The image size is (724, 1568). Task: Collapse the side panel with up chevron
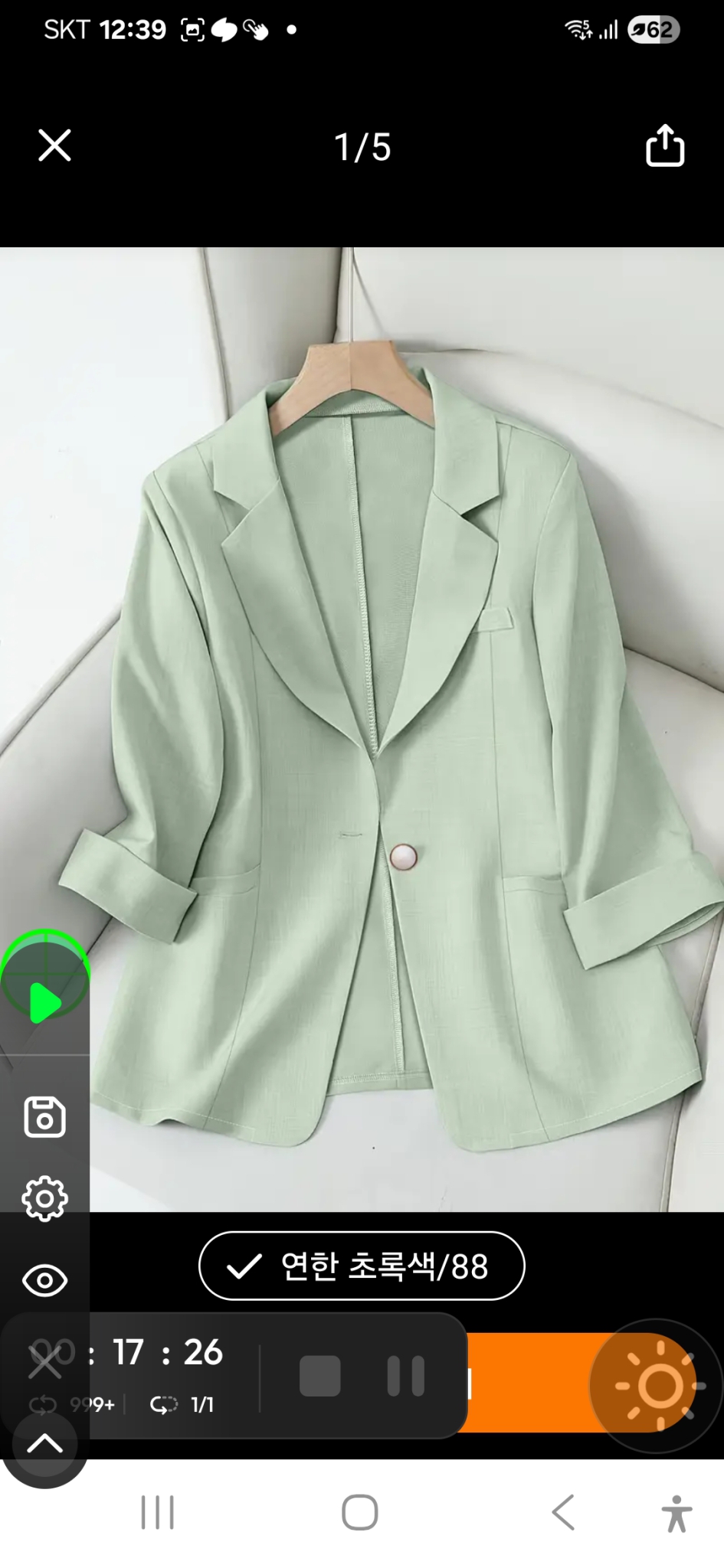pos(44,1444)
